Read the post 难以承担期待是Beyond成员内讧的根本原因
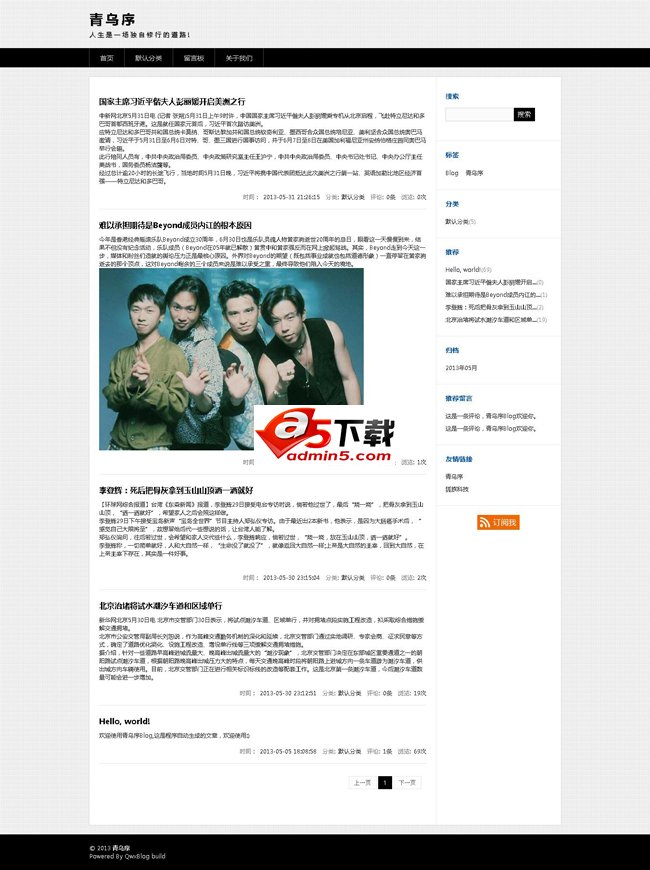 (175, 225)
